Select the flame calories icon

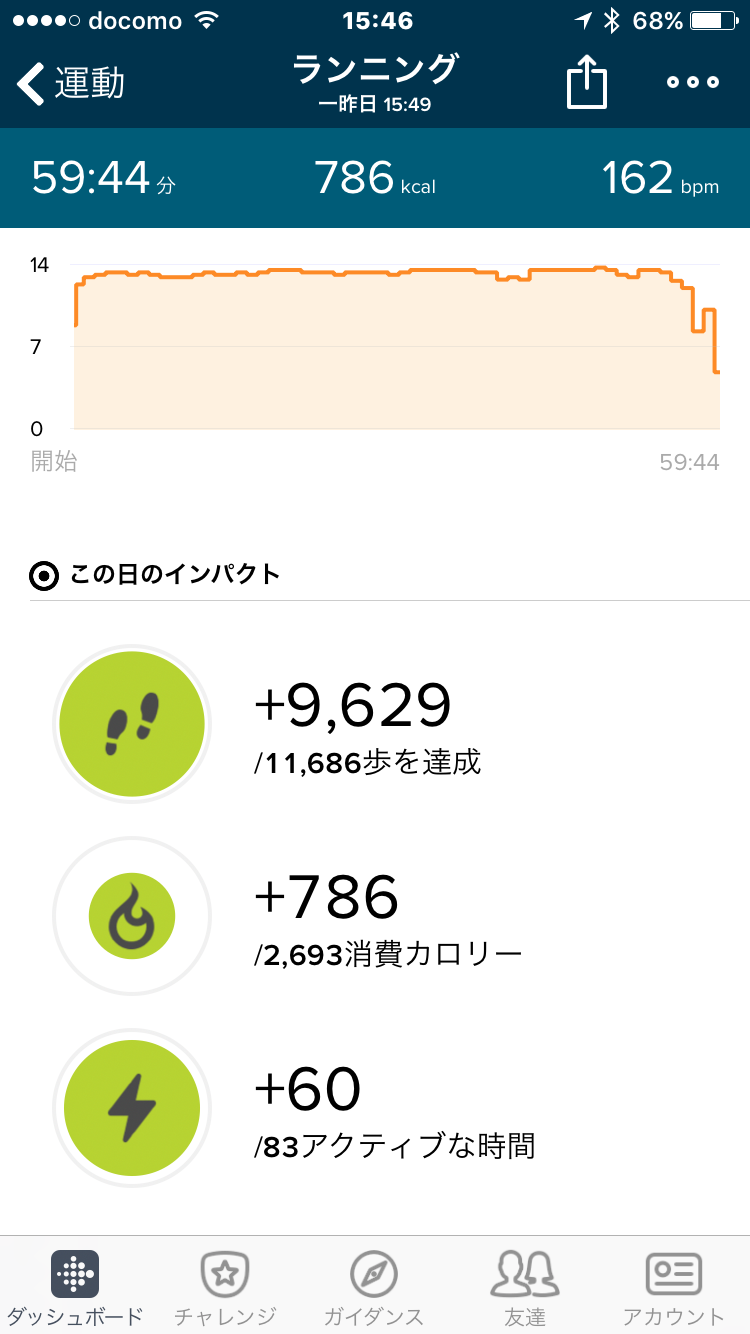[x=131, y=915]
